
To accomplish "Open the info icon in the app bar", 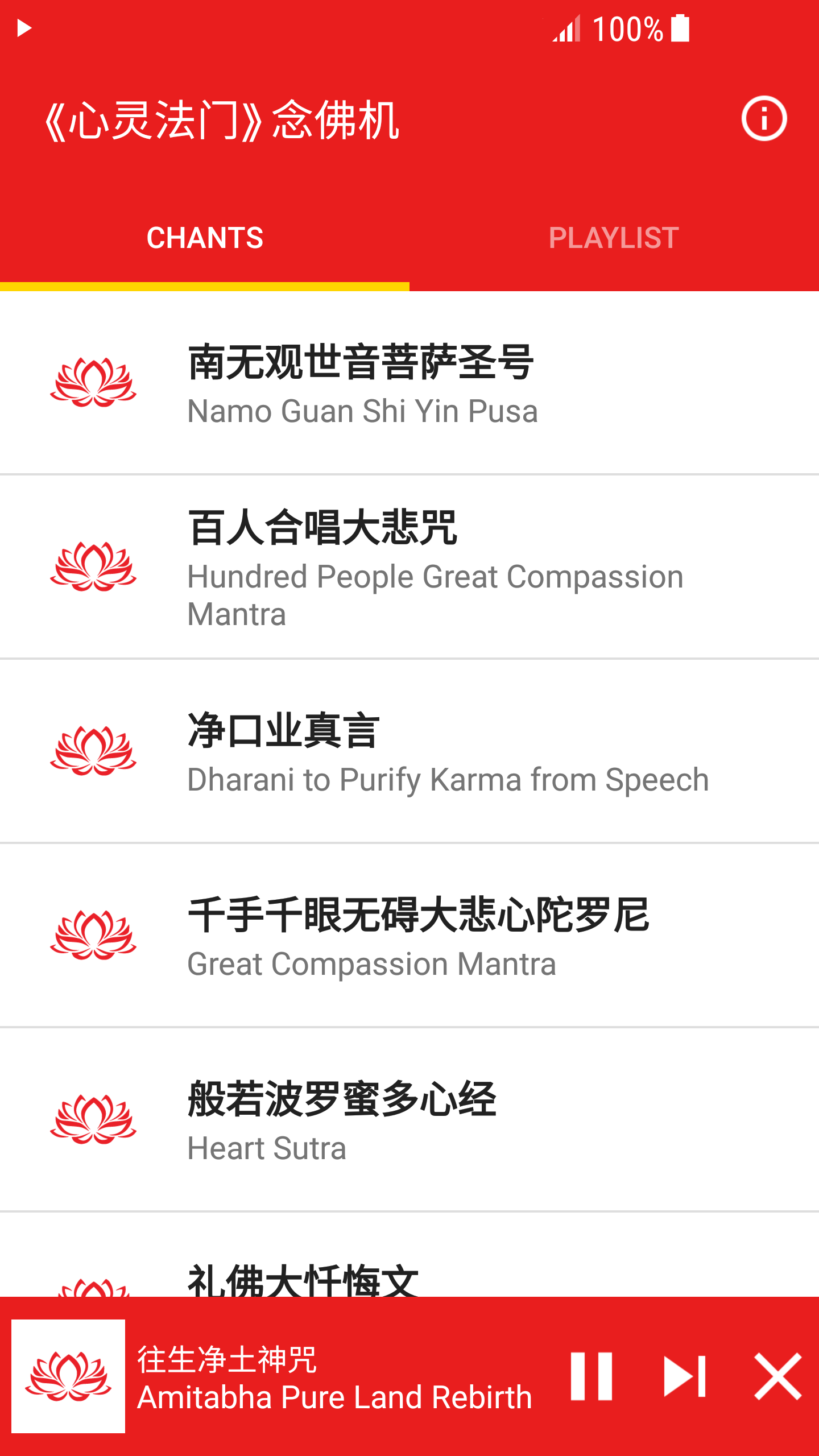I will (764, 119).
